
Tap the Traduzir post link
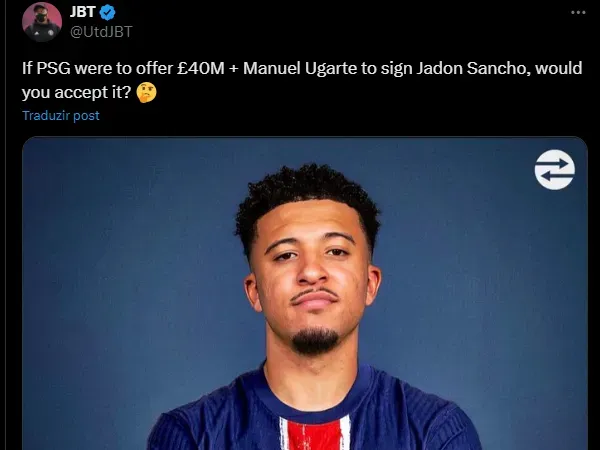coord(61,115)
